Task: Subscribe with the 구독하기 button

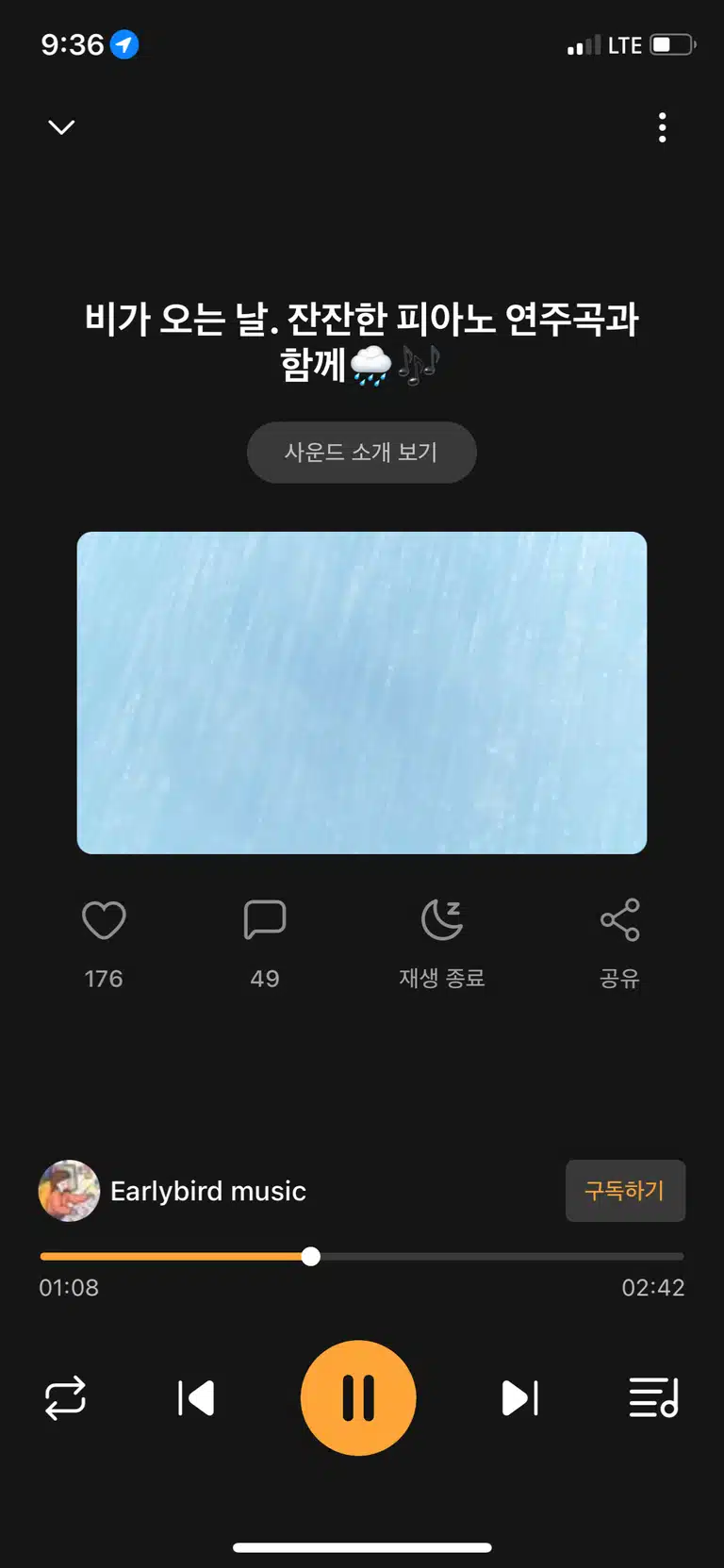Action: click(x=625, y=1191)
